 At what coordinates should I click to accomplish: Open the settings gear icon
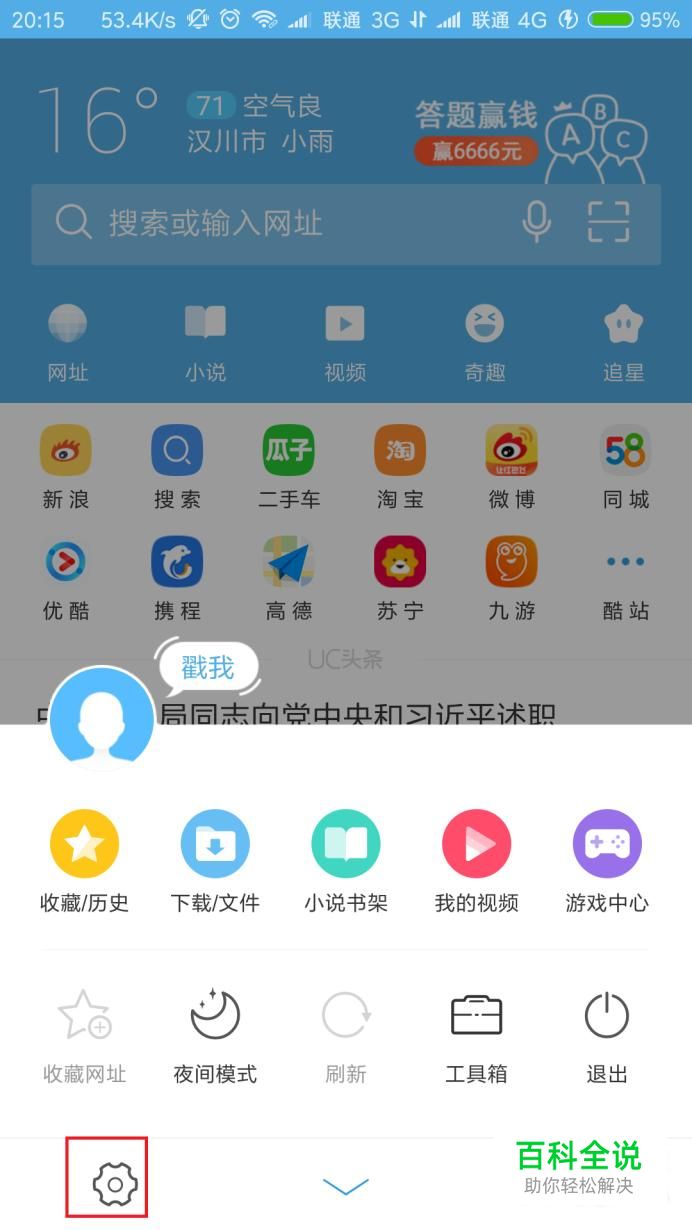(x=114, y=1184)
